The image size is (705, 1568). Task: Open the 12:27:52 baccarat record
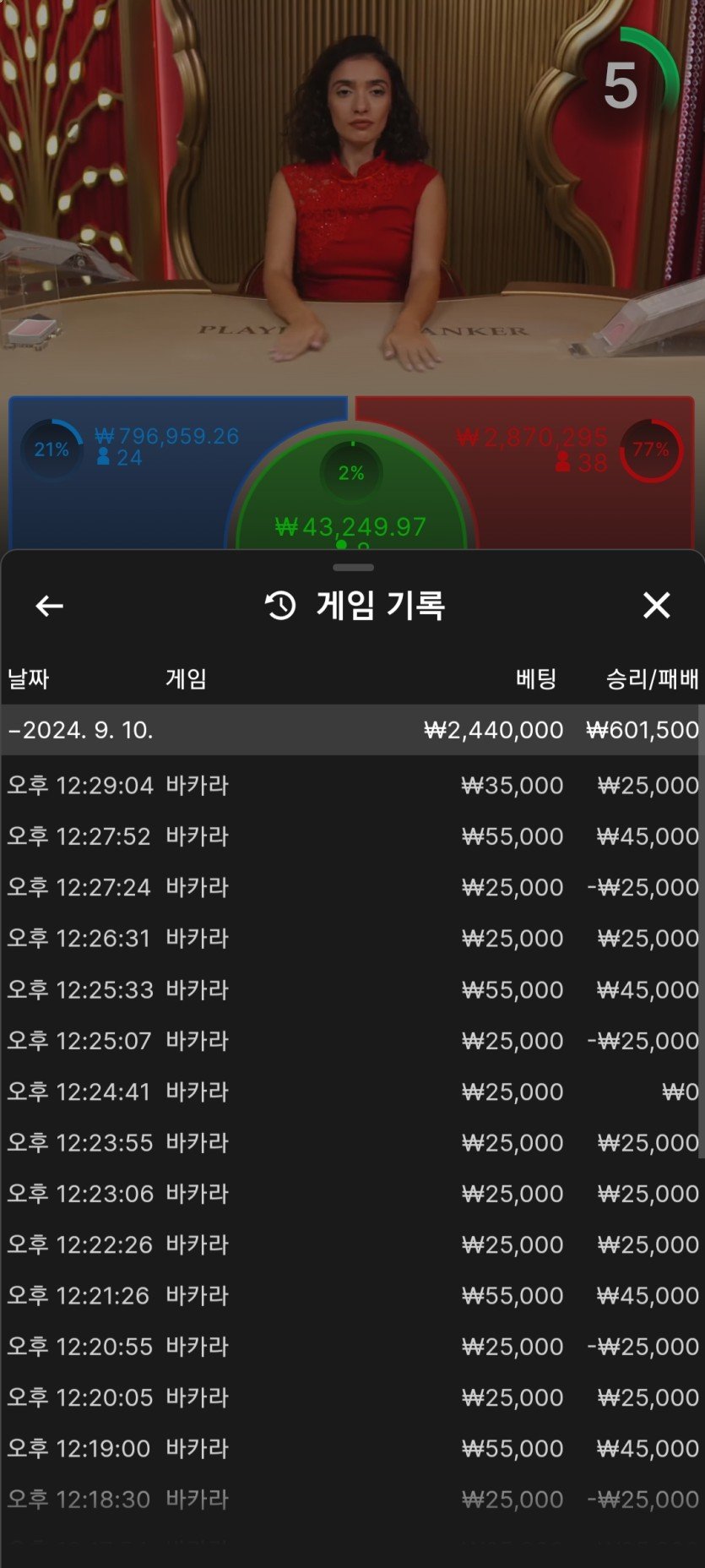tap(352, 836)
